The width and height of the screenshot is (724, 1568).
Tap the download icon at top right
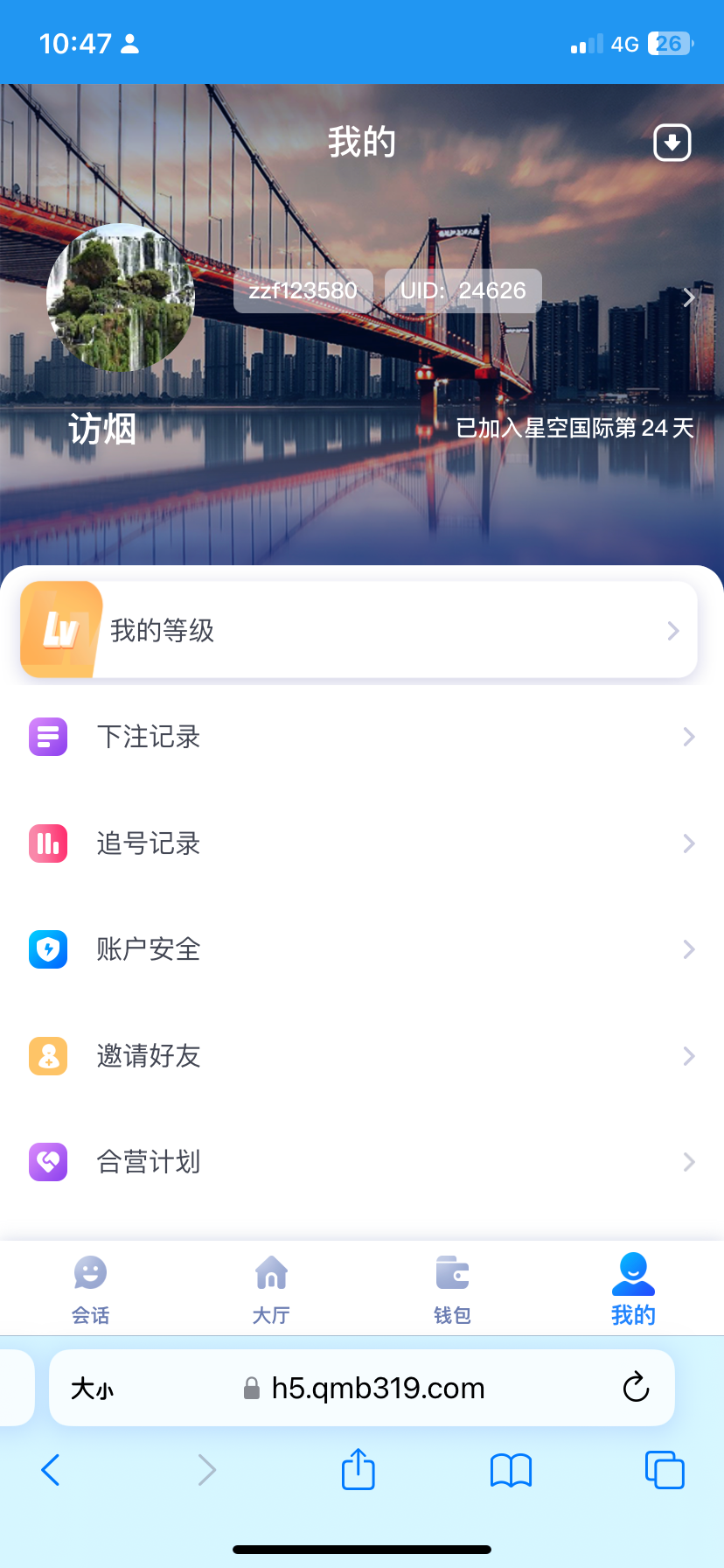coord(672,143)
